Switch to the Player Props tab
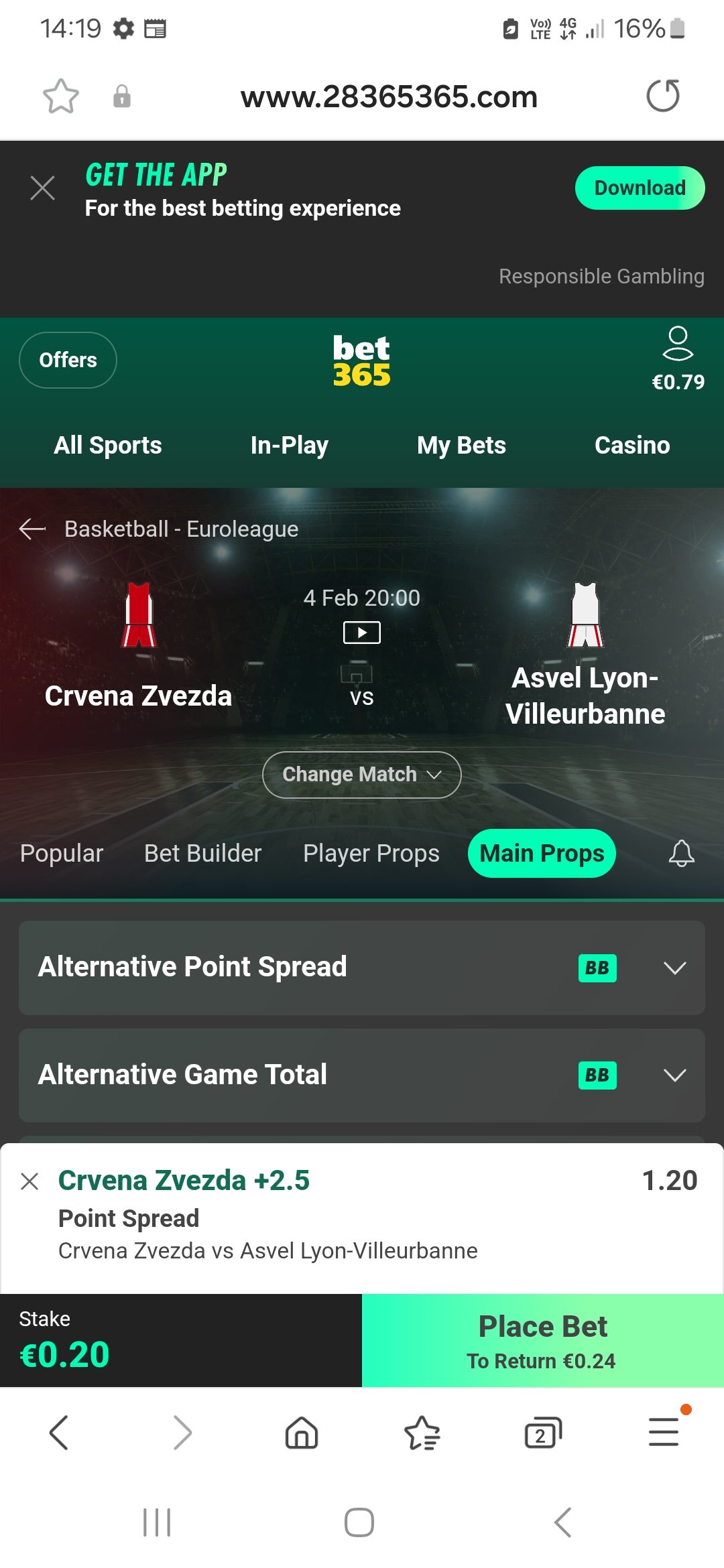The width and height of the screenshot is (724, 1568). (x=371, y=853)
